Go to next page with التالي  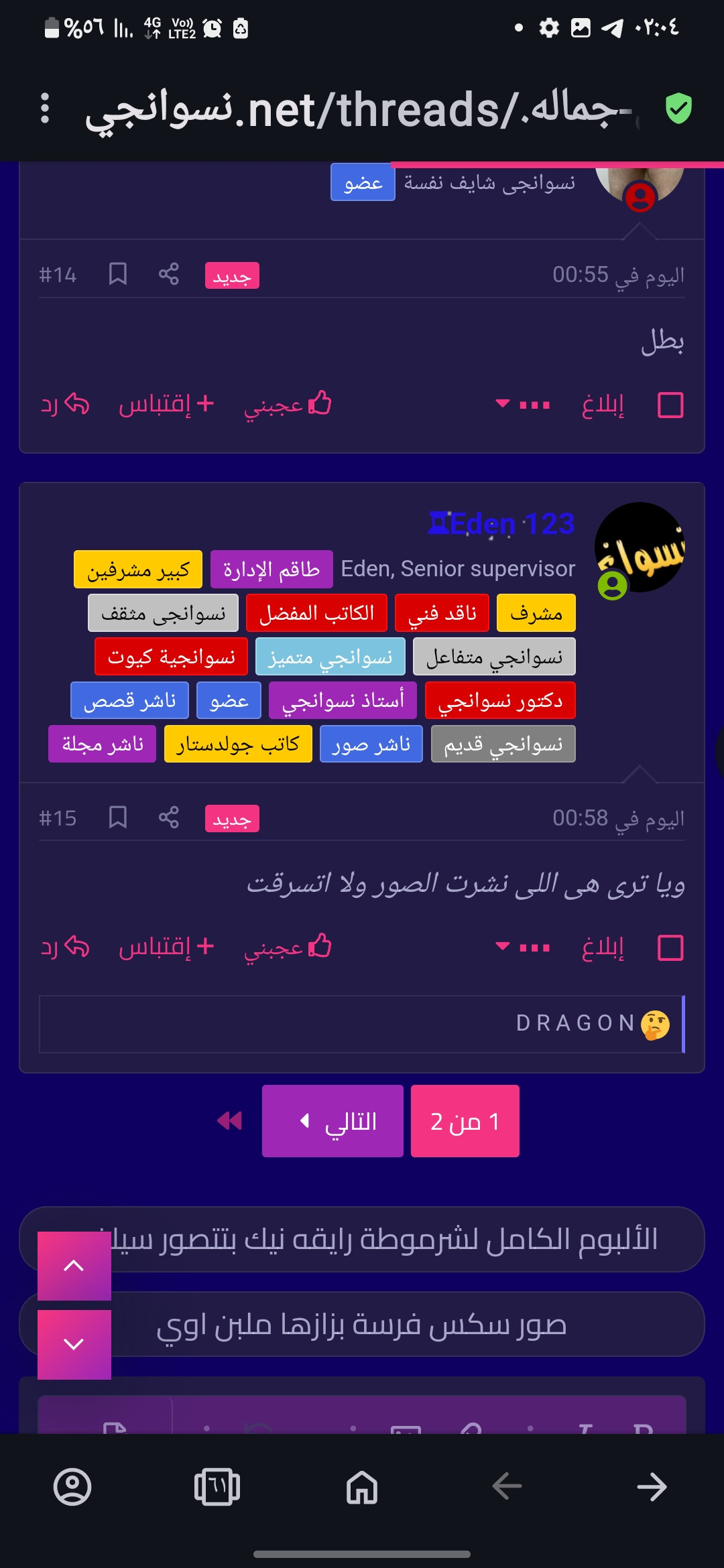click(333, 1121)
